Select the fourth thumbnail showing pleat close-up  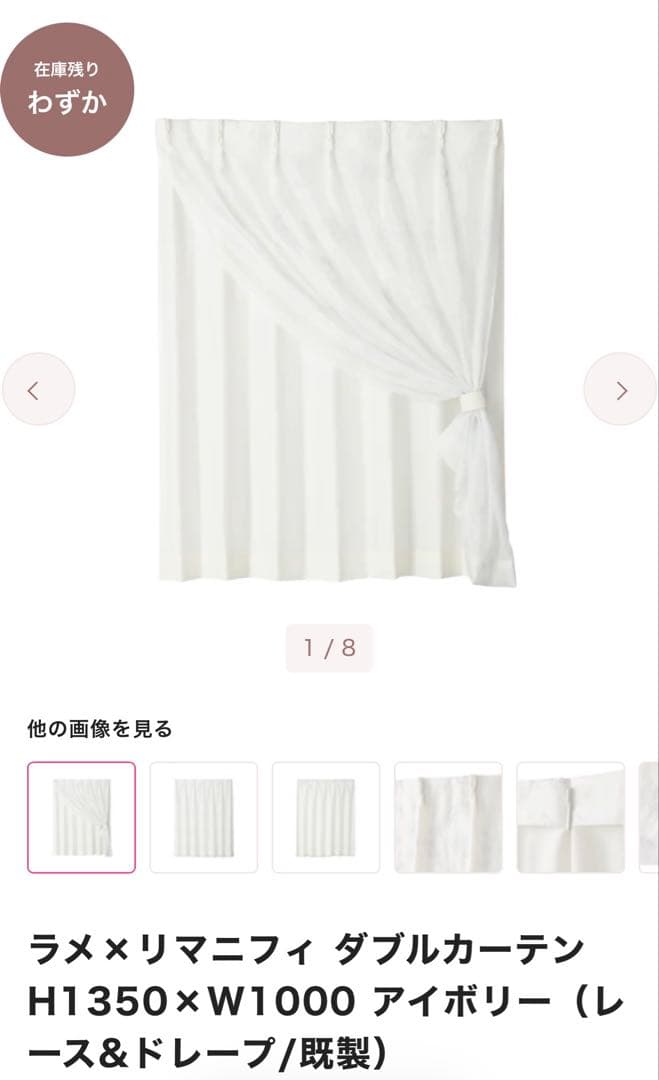[x=448, y=817]
